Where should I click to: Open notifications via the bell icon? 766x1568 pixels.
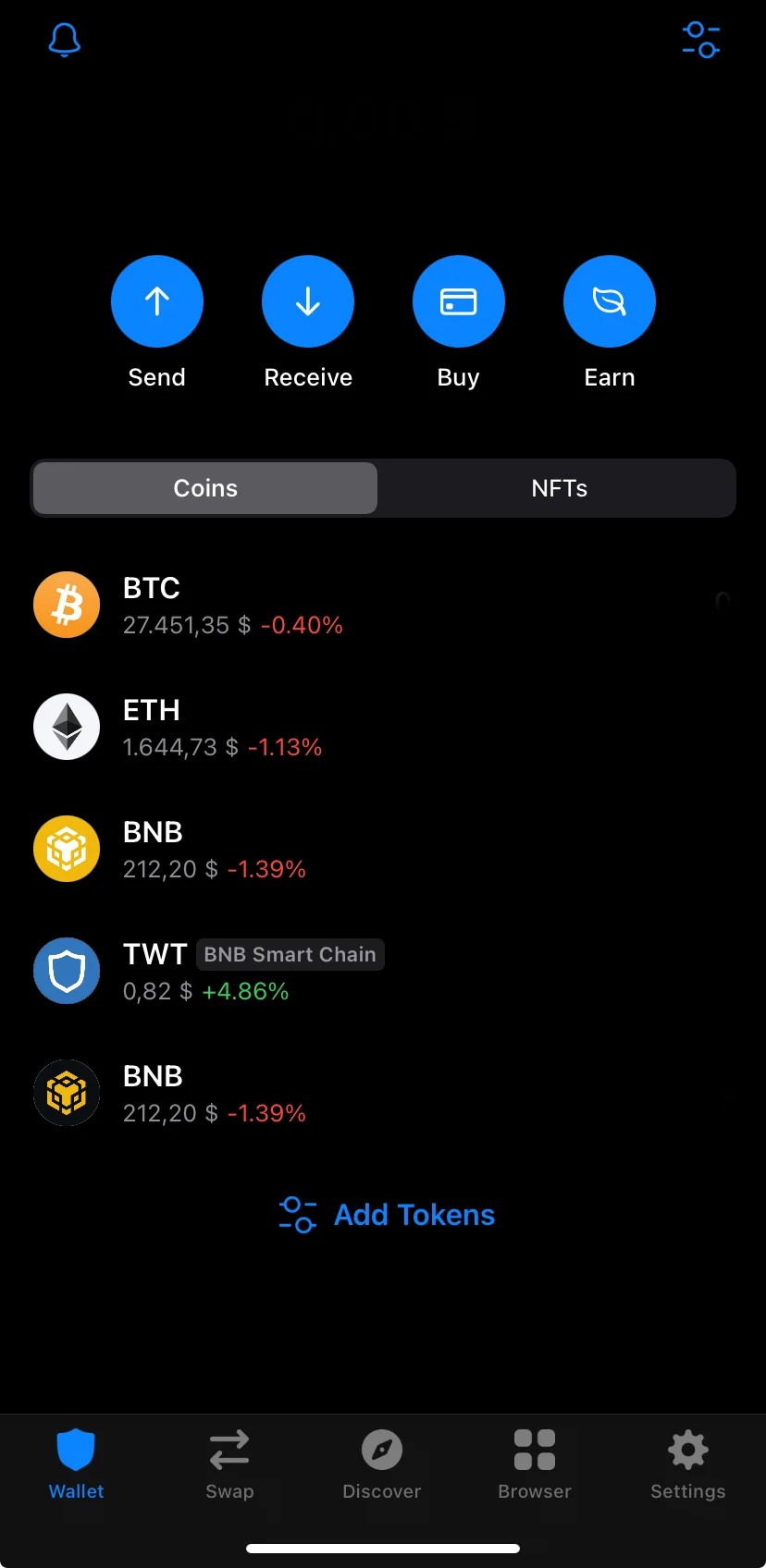63,40
